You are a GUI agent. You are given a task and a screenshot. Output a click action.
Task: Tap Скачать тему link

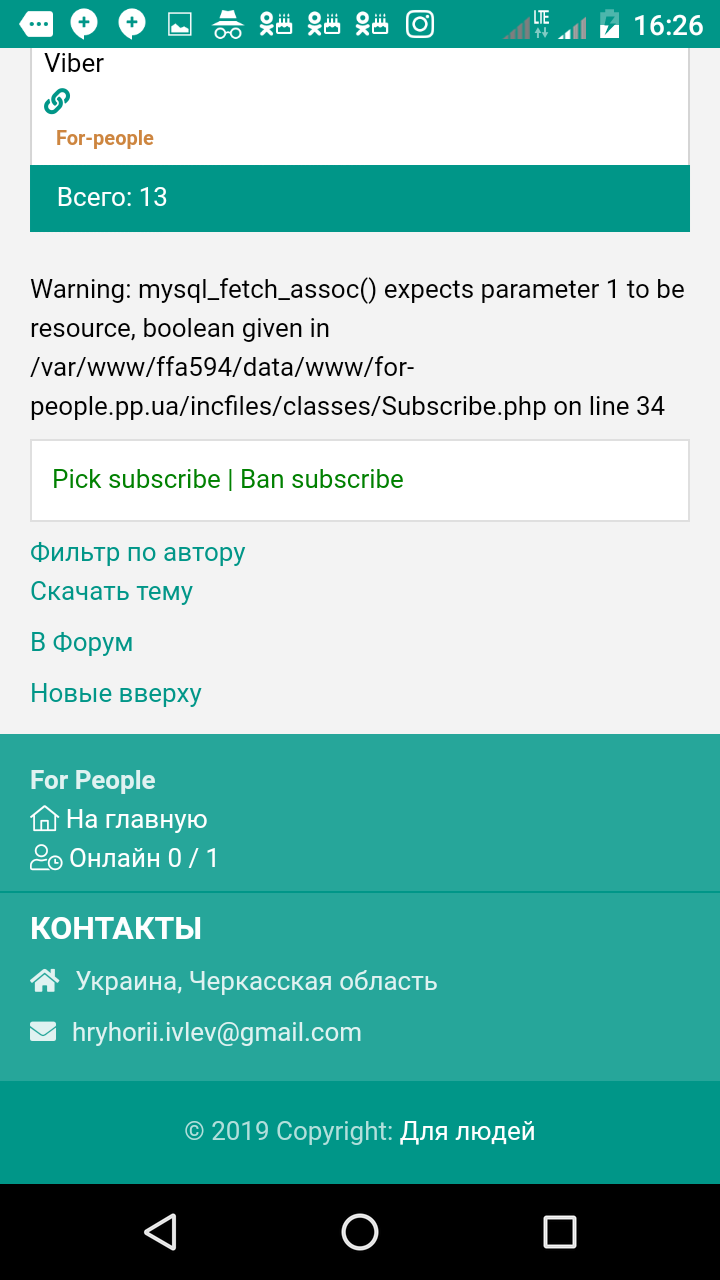(111, 591)
